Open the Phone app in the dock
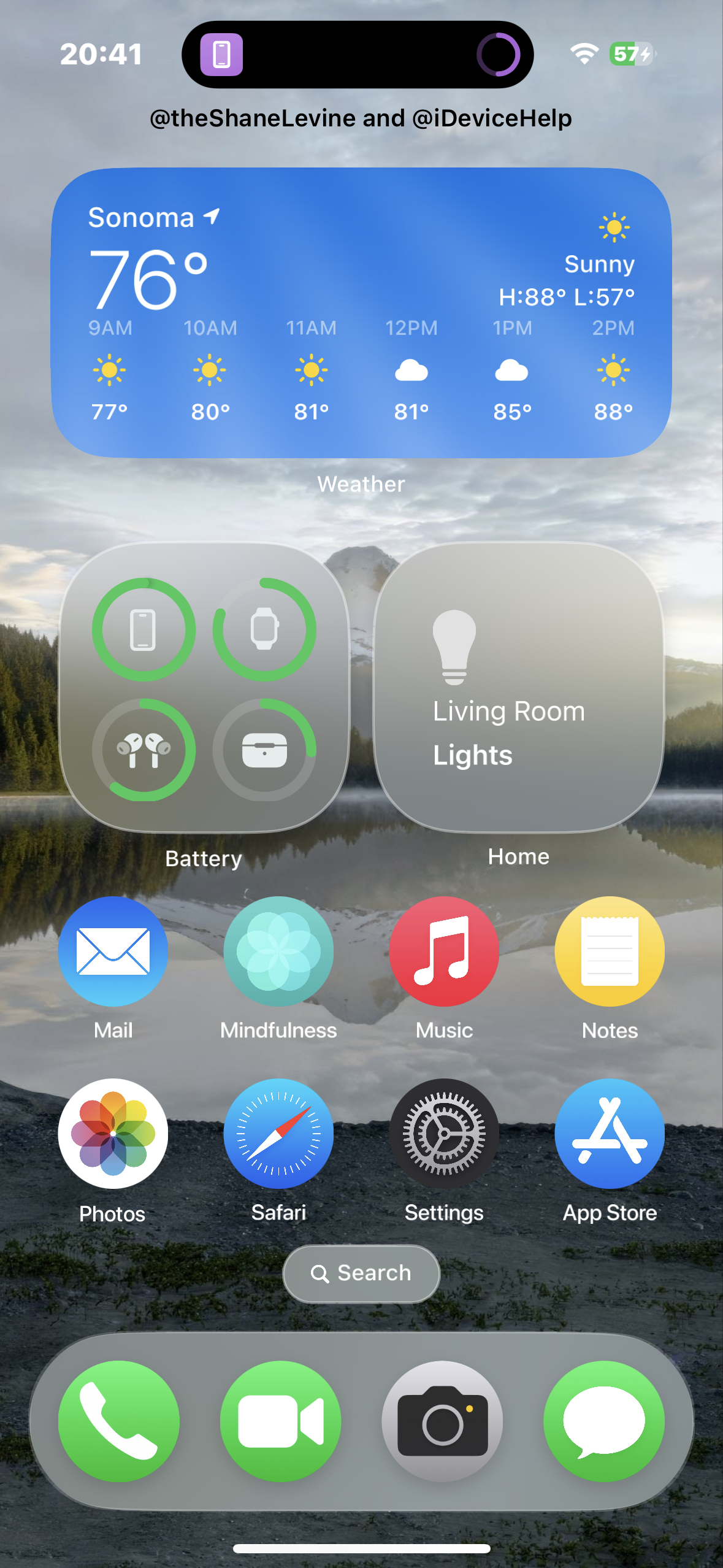Screen dimensions: 723x1568 click(x=119, y=1421)
